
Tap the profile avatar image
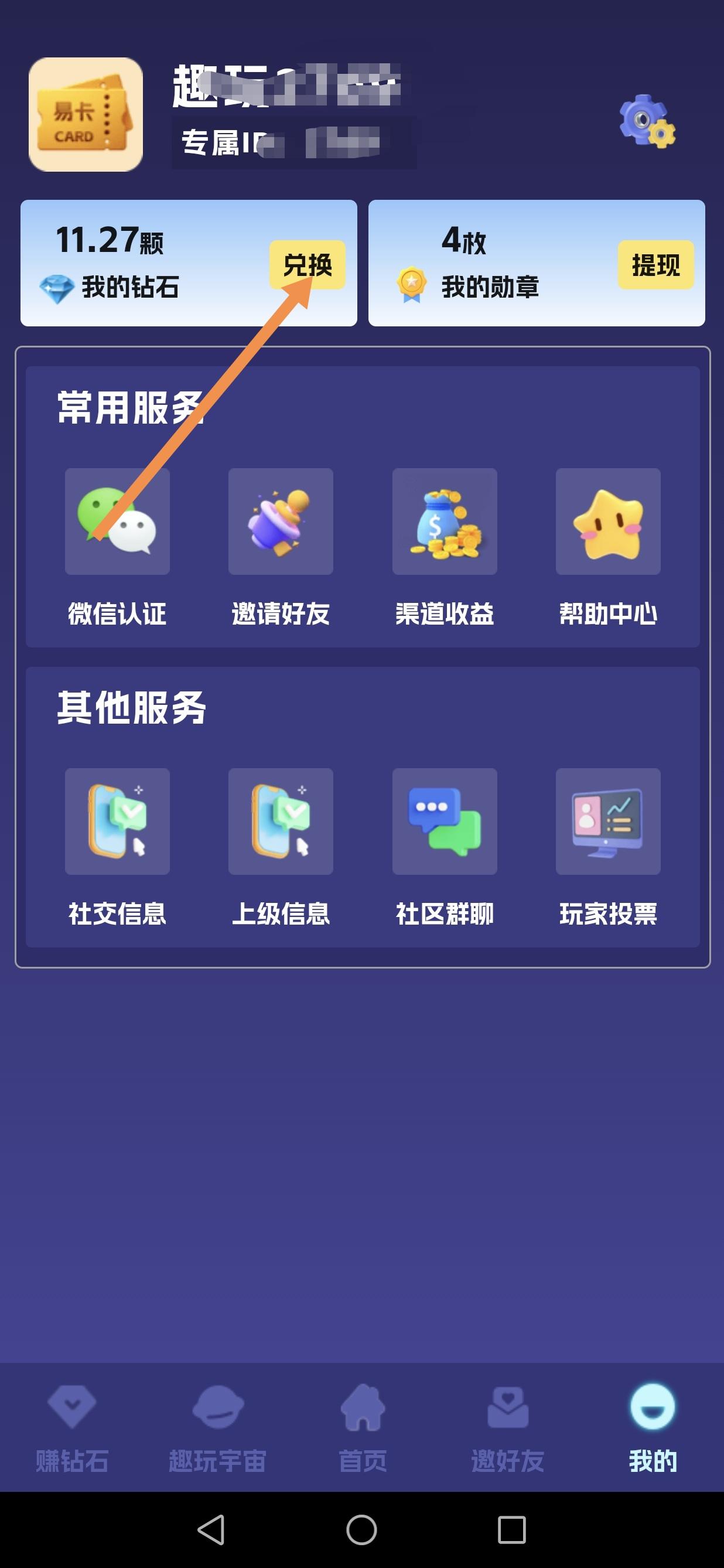[86, 114]
